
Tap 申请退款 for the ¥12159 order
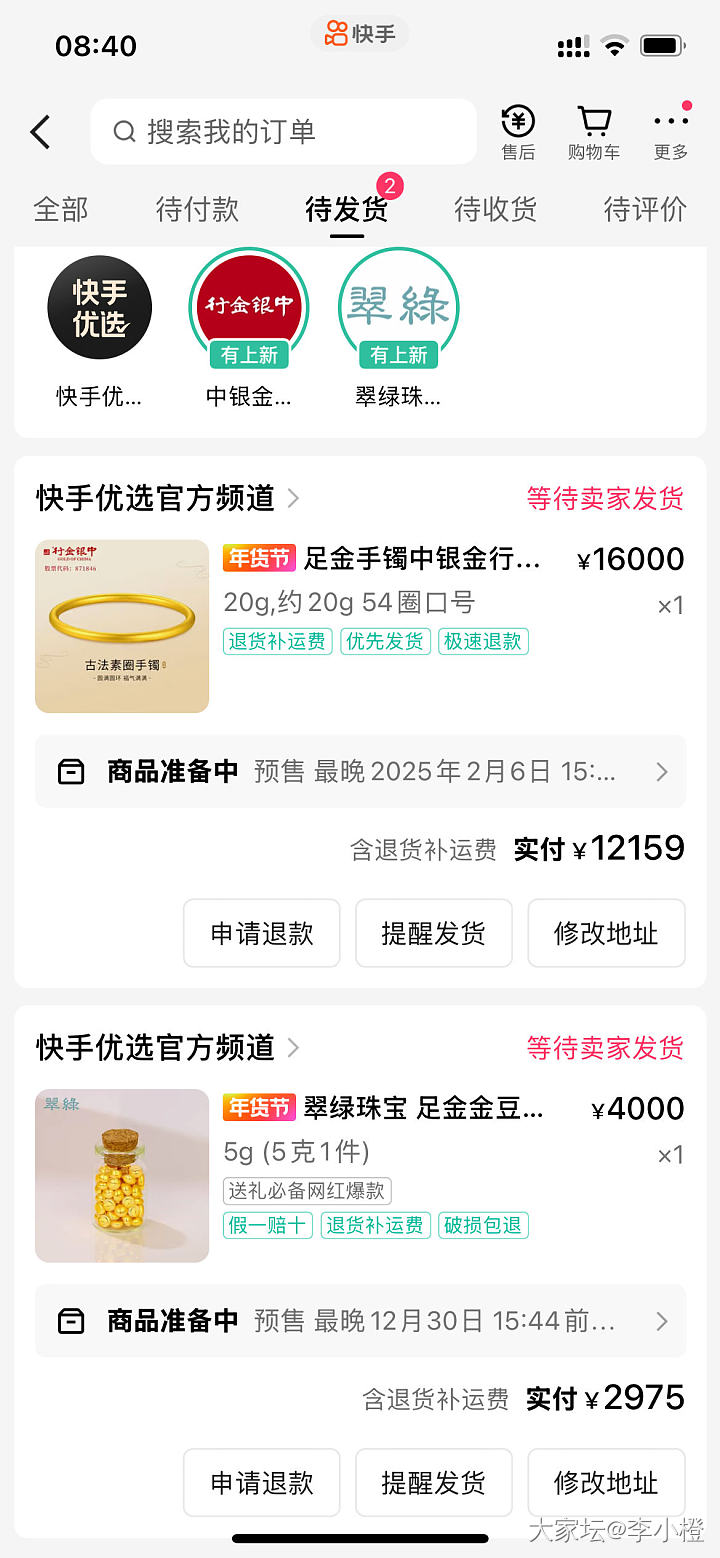click(x=262, y=933)
